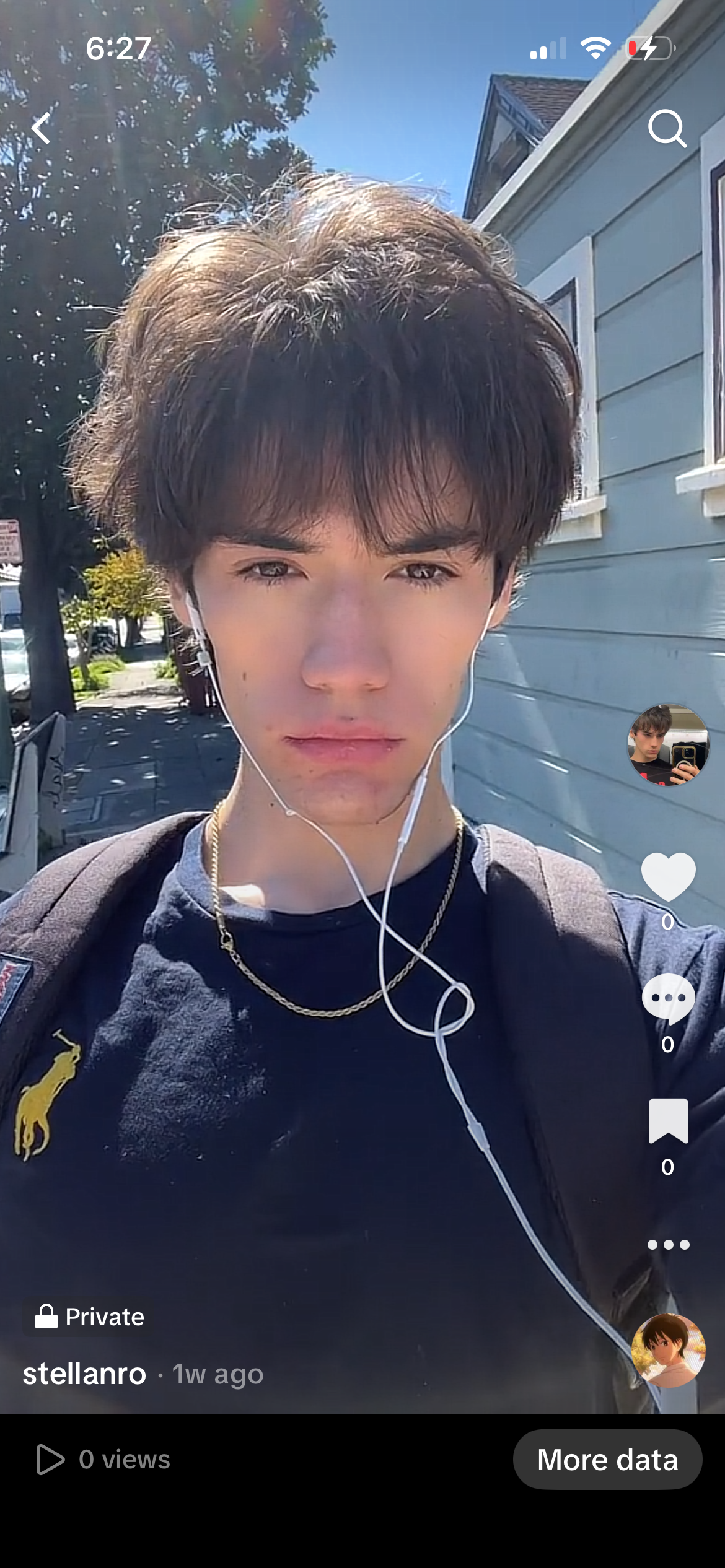Bookmark this video to favorites
The width and height of the screenshot is (725, 1568).
[667, 1121]
